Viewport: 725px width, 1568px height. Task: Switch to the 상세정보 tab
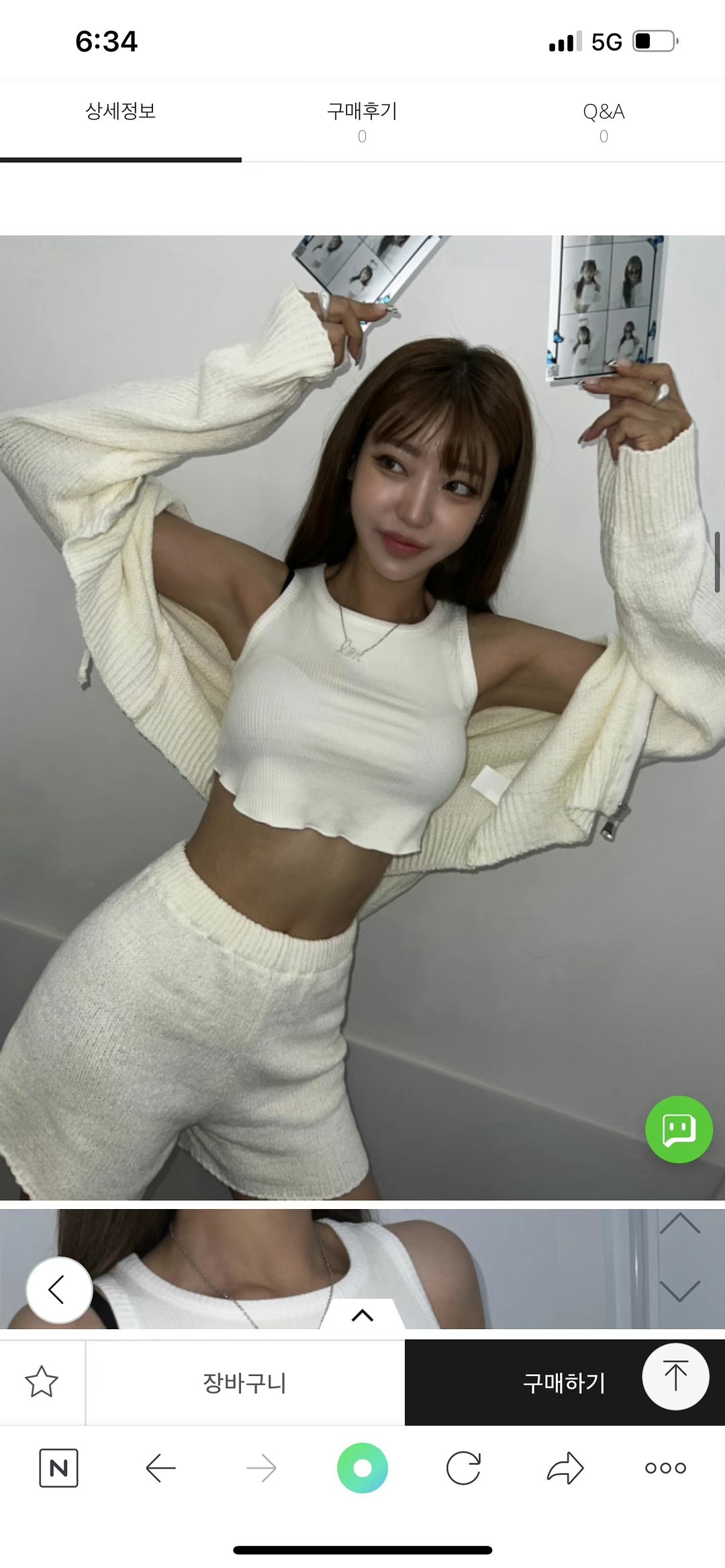point(121,111)
